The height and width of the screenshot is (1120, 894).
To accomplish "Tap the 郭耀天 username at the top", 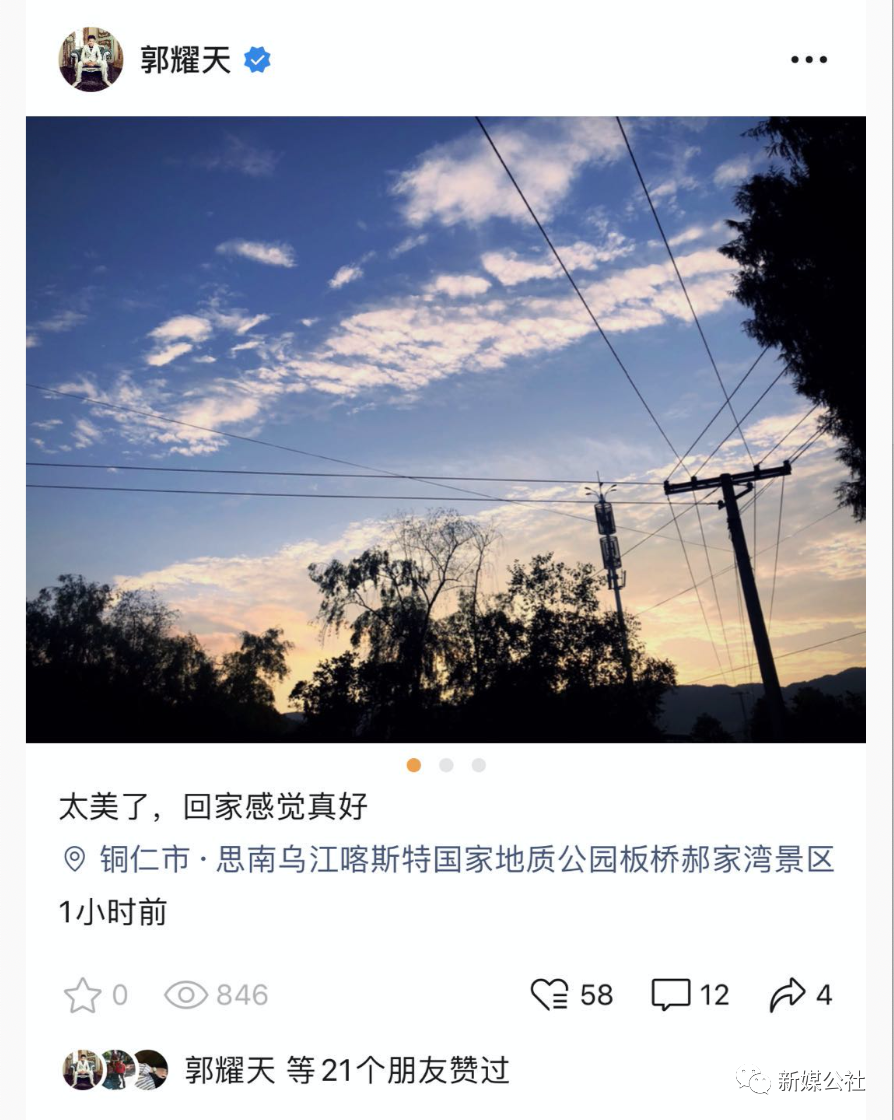I will click(x=185, y=60).
